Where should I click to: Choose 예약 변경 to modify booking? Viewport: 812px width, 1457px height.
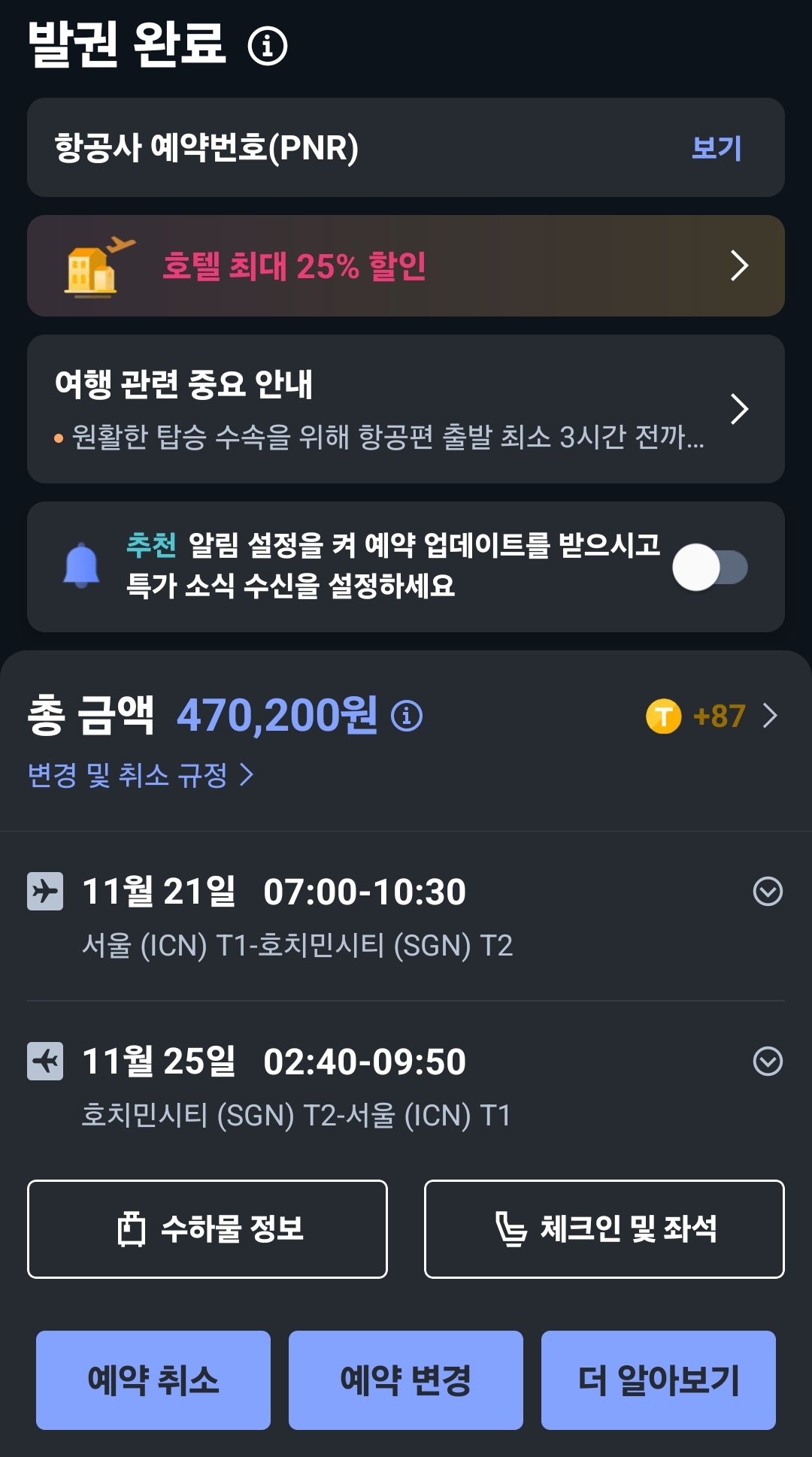406,1380
